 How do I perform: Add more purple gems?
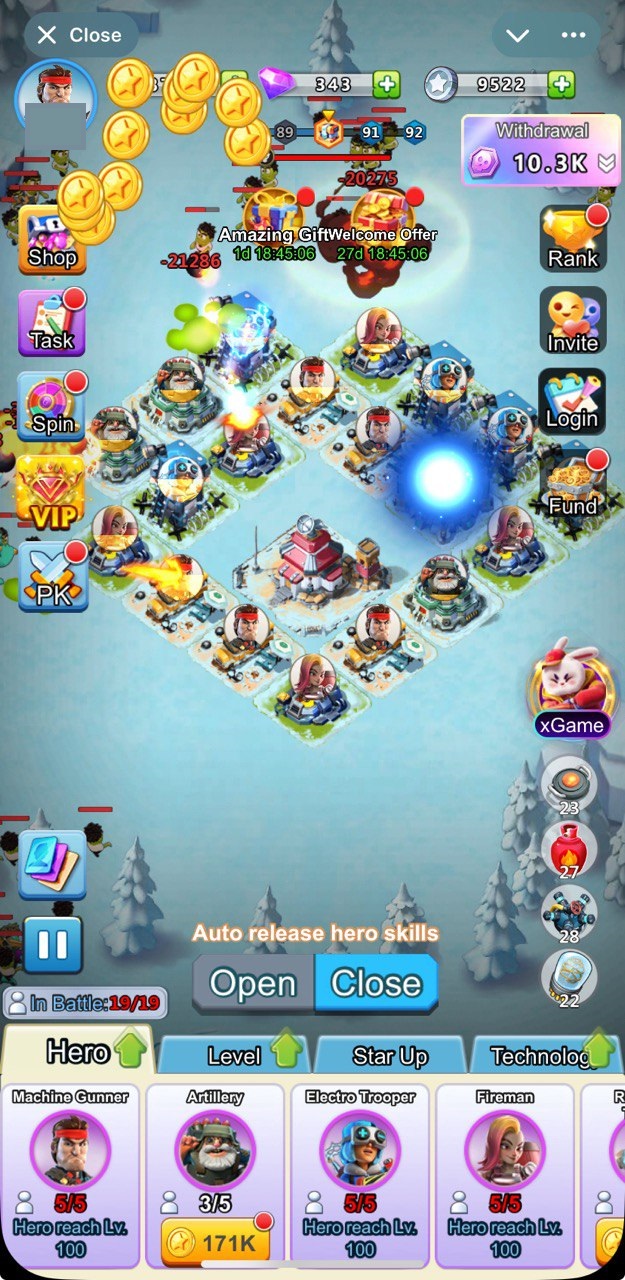click(386, 85)
